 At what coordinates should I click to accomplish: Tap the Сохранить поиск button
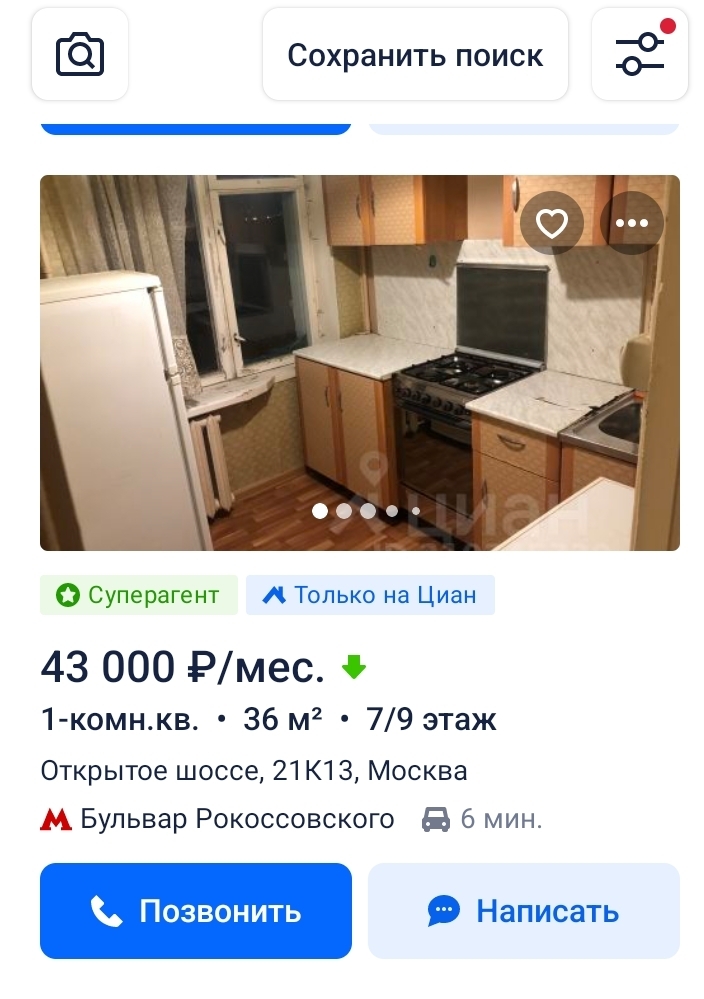(415, 54)
